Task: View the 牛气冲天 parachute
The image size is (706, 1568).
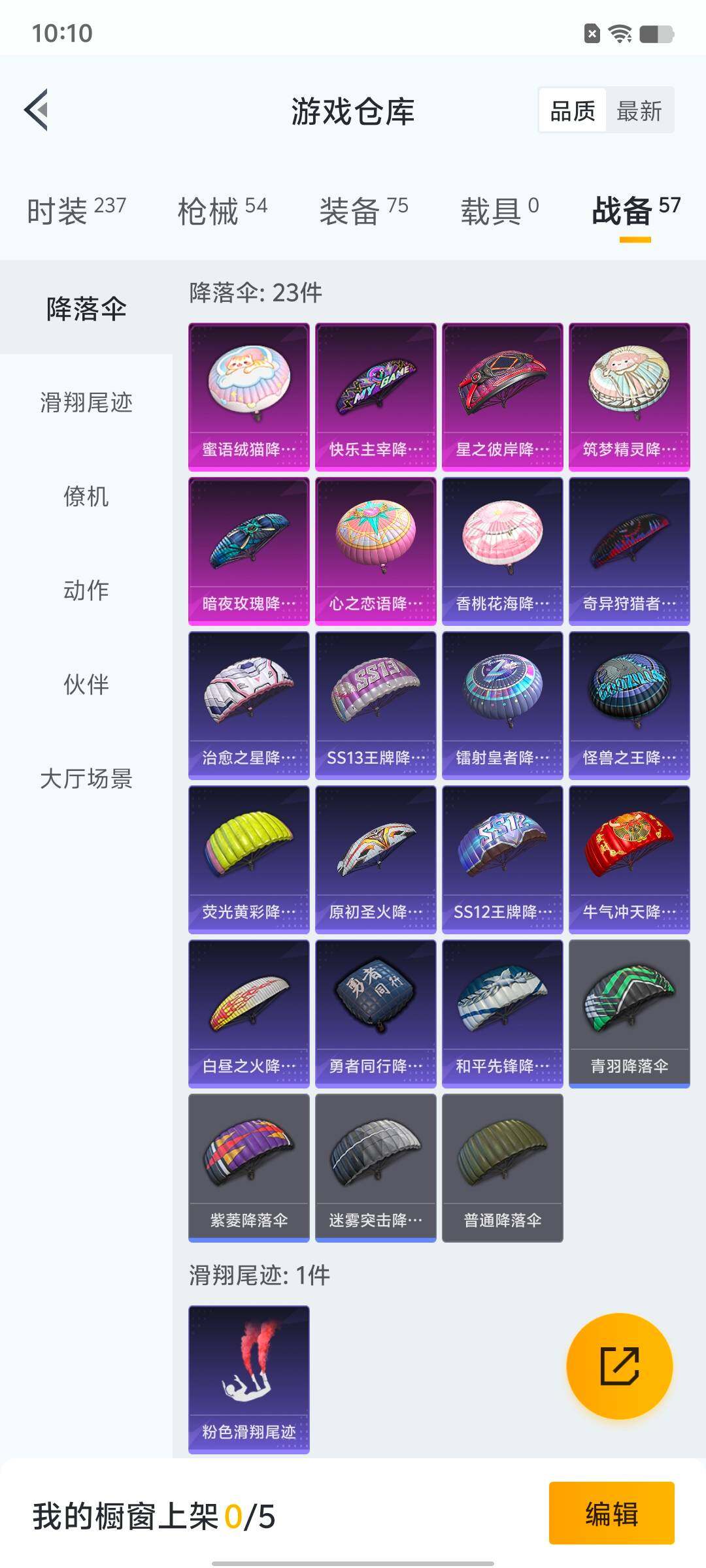Action: click(630, 859)
